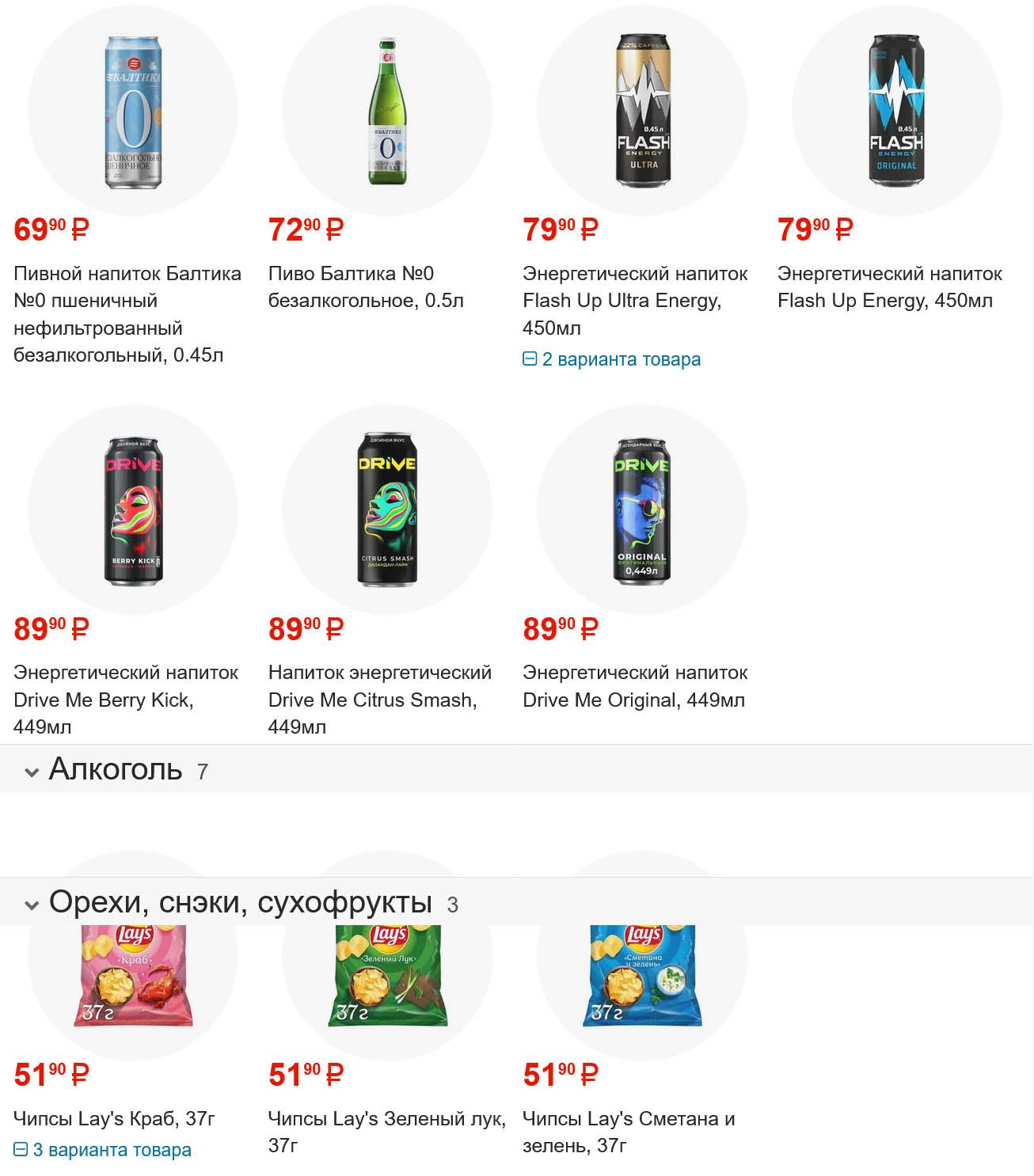1034x1176 pixels.
Task: Open Чипсы Lay's Зеленый лук 37г
Action: pyautogui.click(x=386, y=1131)
